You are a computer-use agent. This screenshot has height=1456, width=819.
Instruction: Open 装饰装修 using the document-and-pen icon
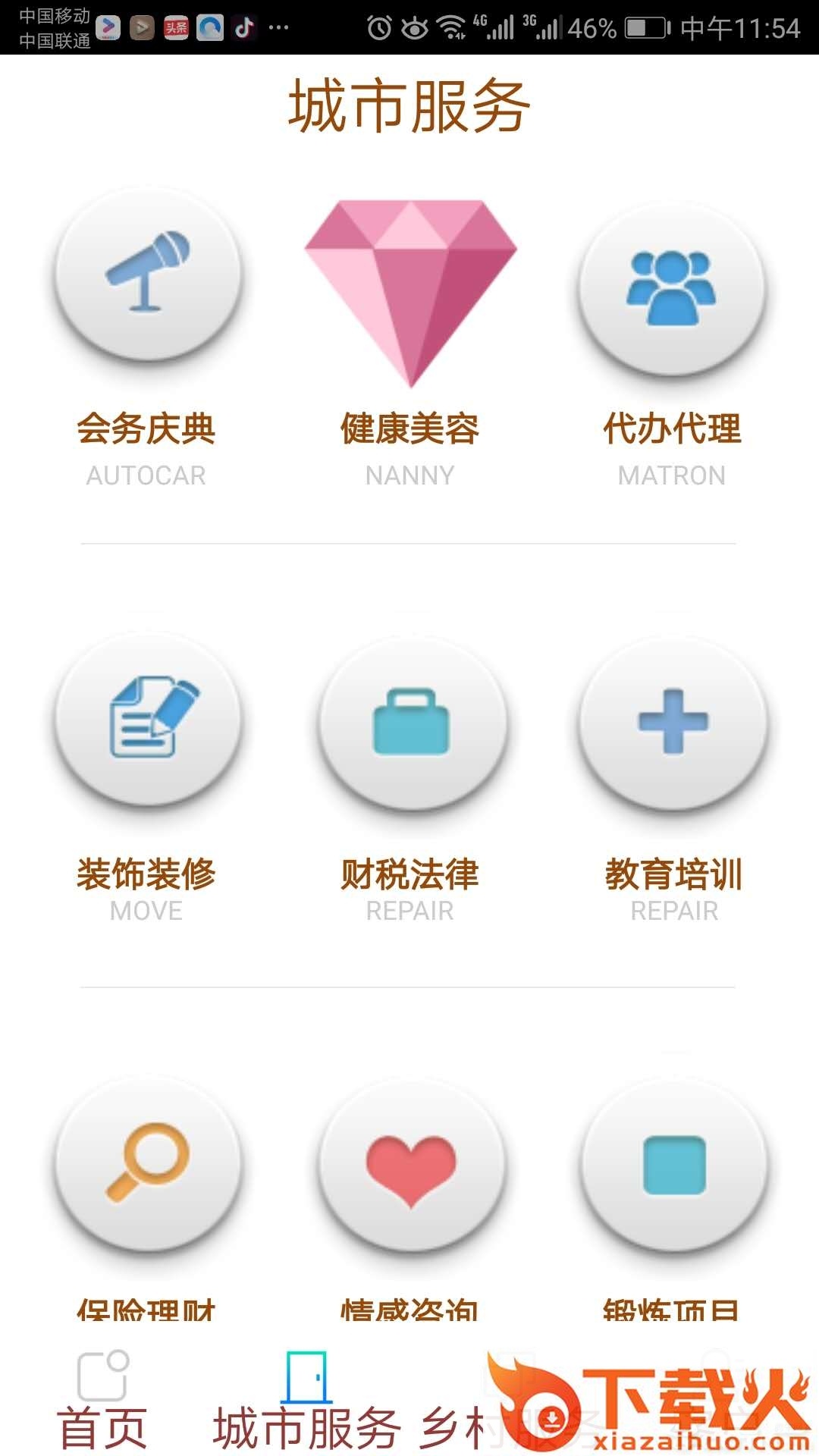point(149,724)
